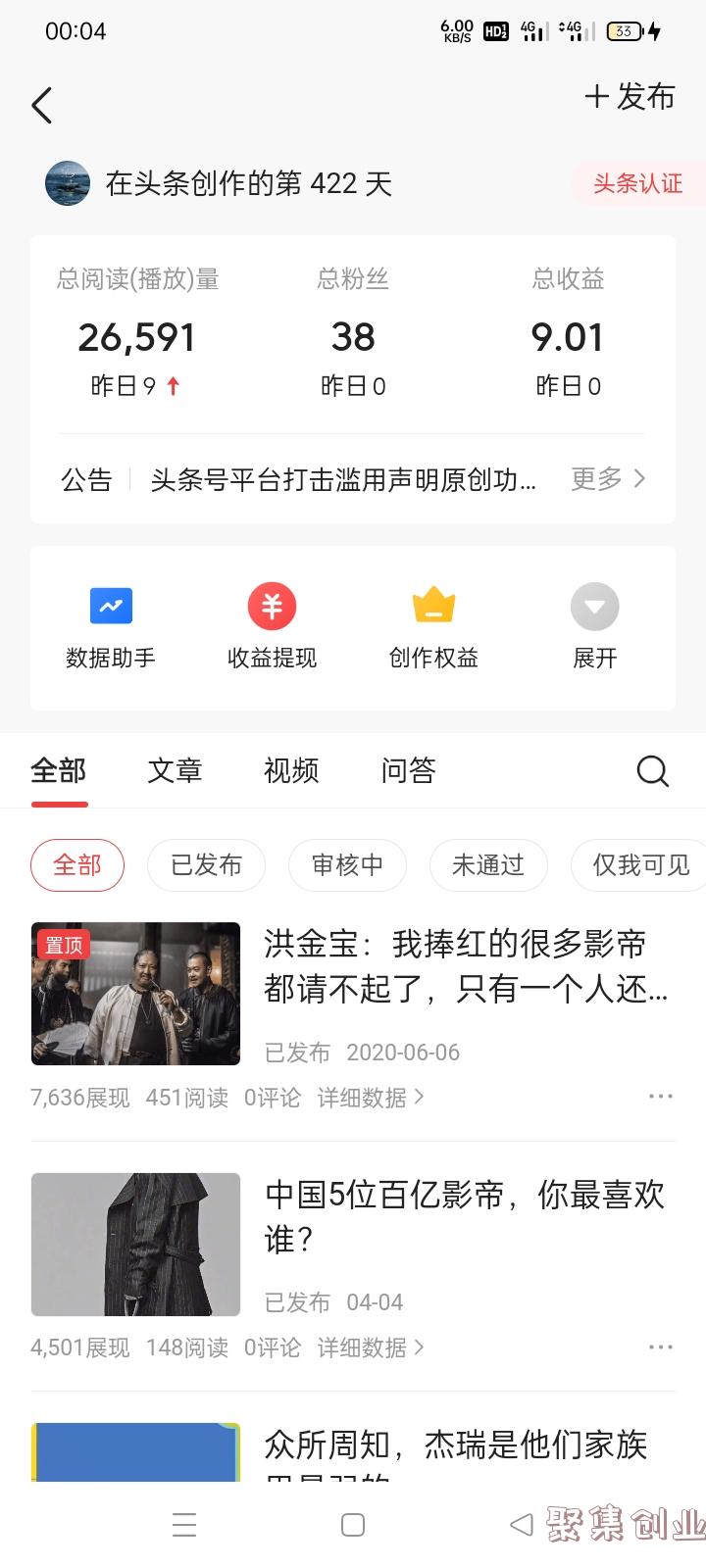Go back using the top-left arrow
The image size is (706, 1568).
tap(41, 105)
